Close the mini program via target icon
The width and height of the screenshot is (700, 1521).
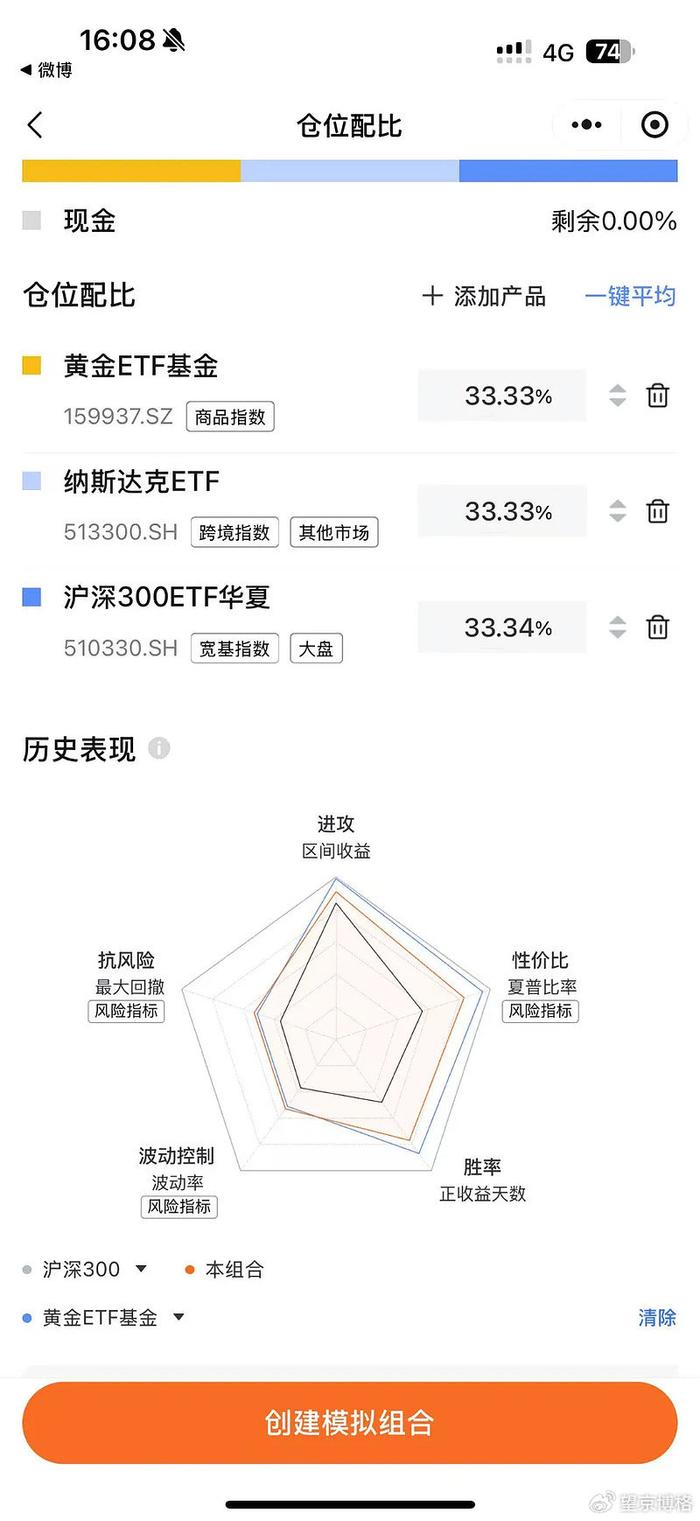654,125
